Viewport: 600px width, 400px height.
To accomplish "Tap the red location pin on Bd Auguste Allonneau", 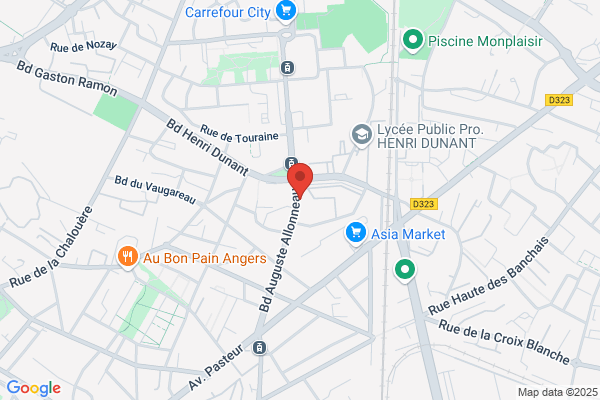I will (x=300, y=180).
